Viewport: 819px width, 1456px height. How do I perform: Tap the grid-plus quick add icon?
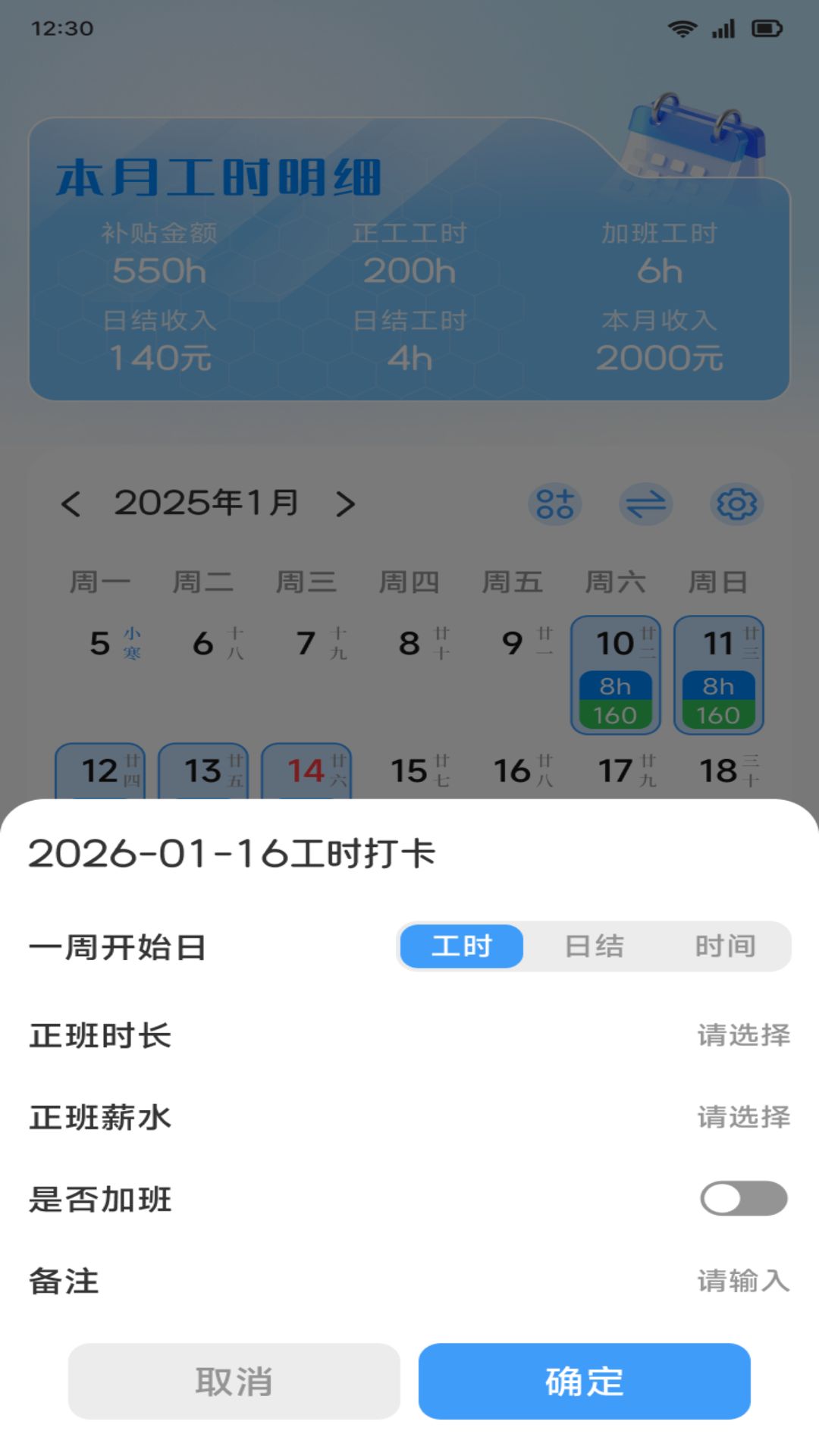point(555,504)
